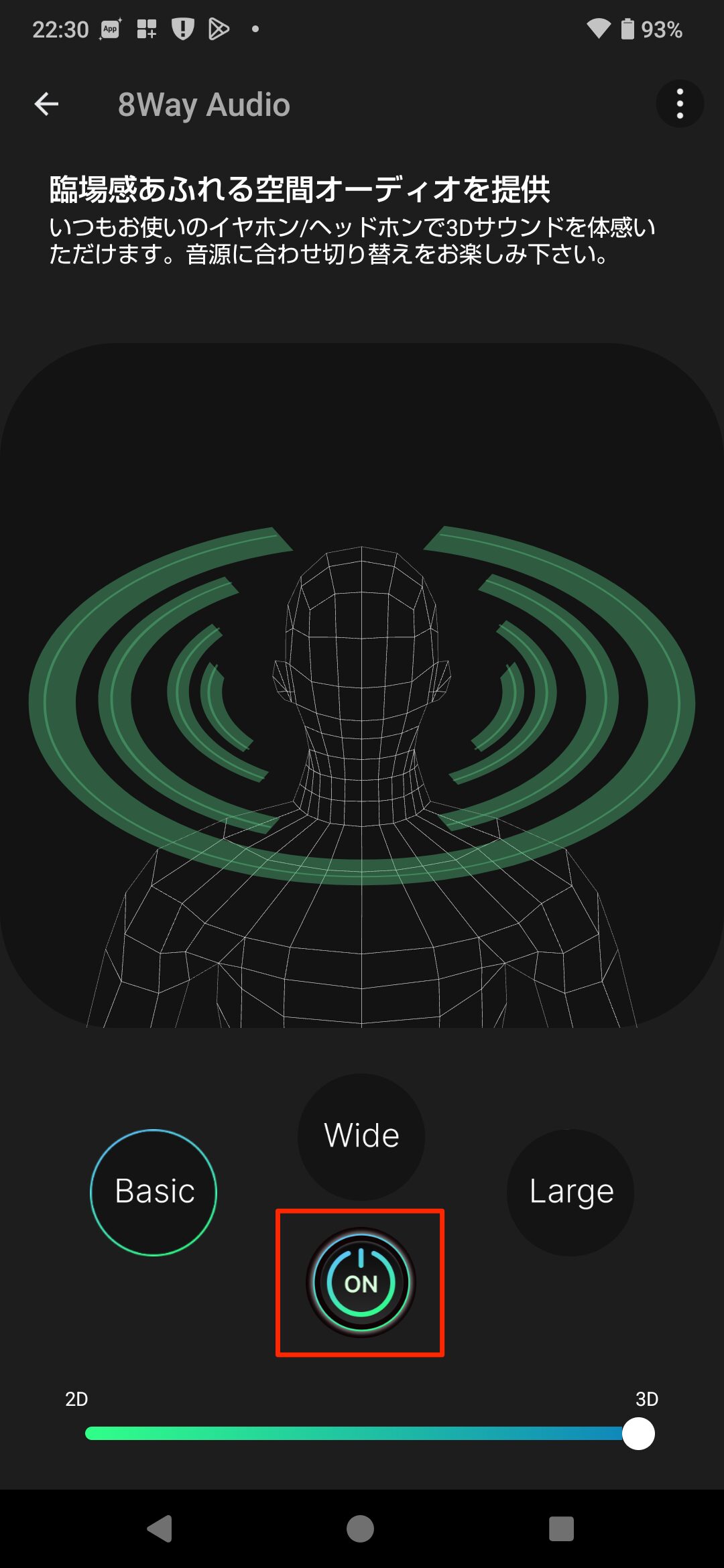
Task: Switch to the Wide sound mode
Action: (361, 1136)
